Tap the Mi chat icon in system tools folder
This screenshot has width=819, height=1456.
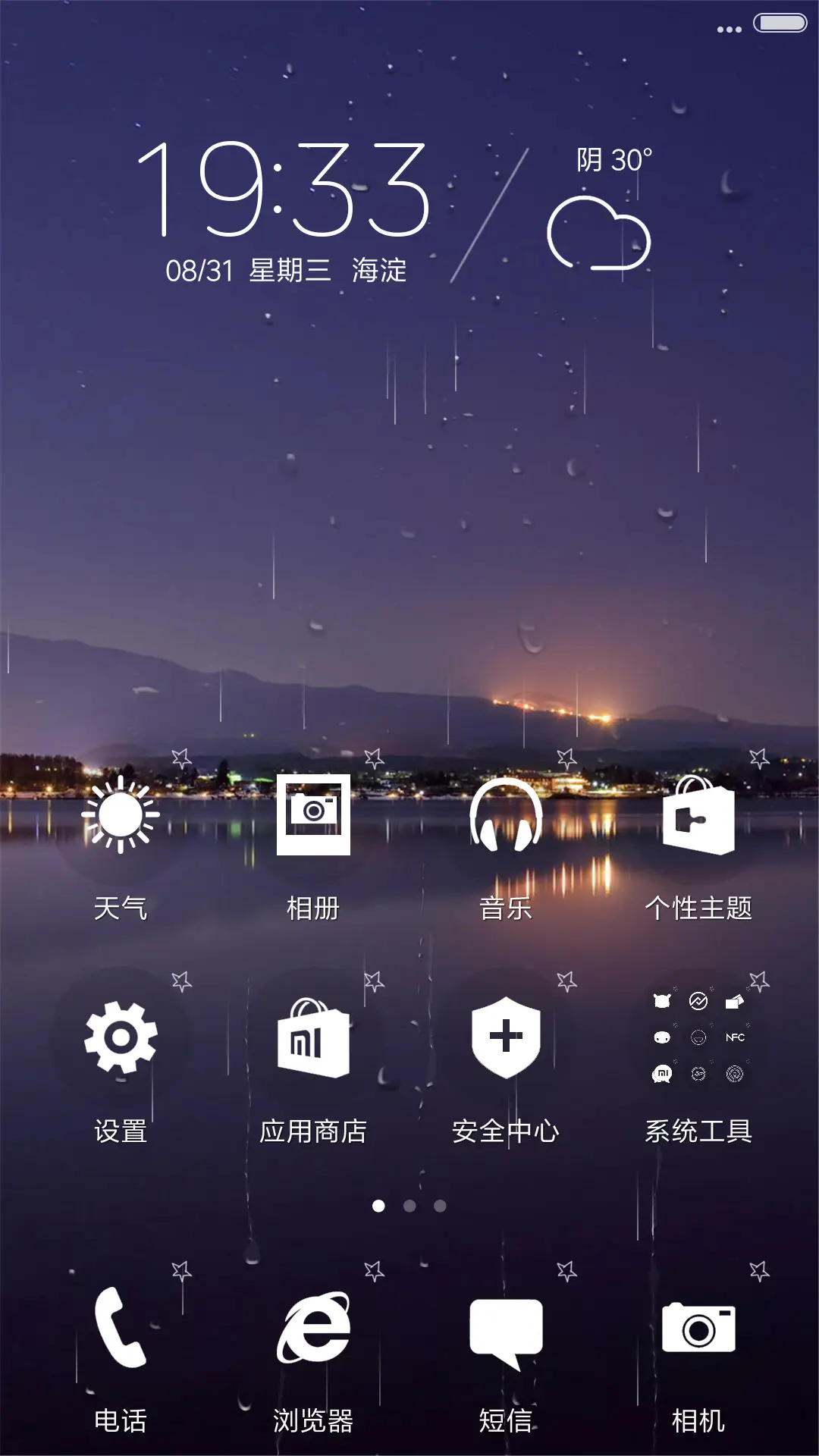pyautogui.click(x=663, y=1073)
